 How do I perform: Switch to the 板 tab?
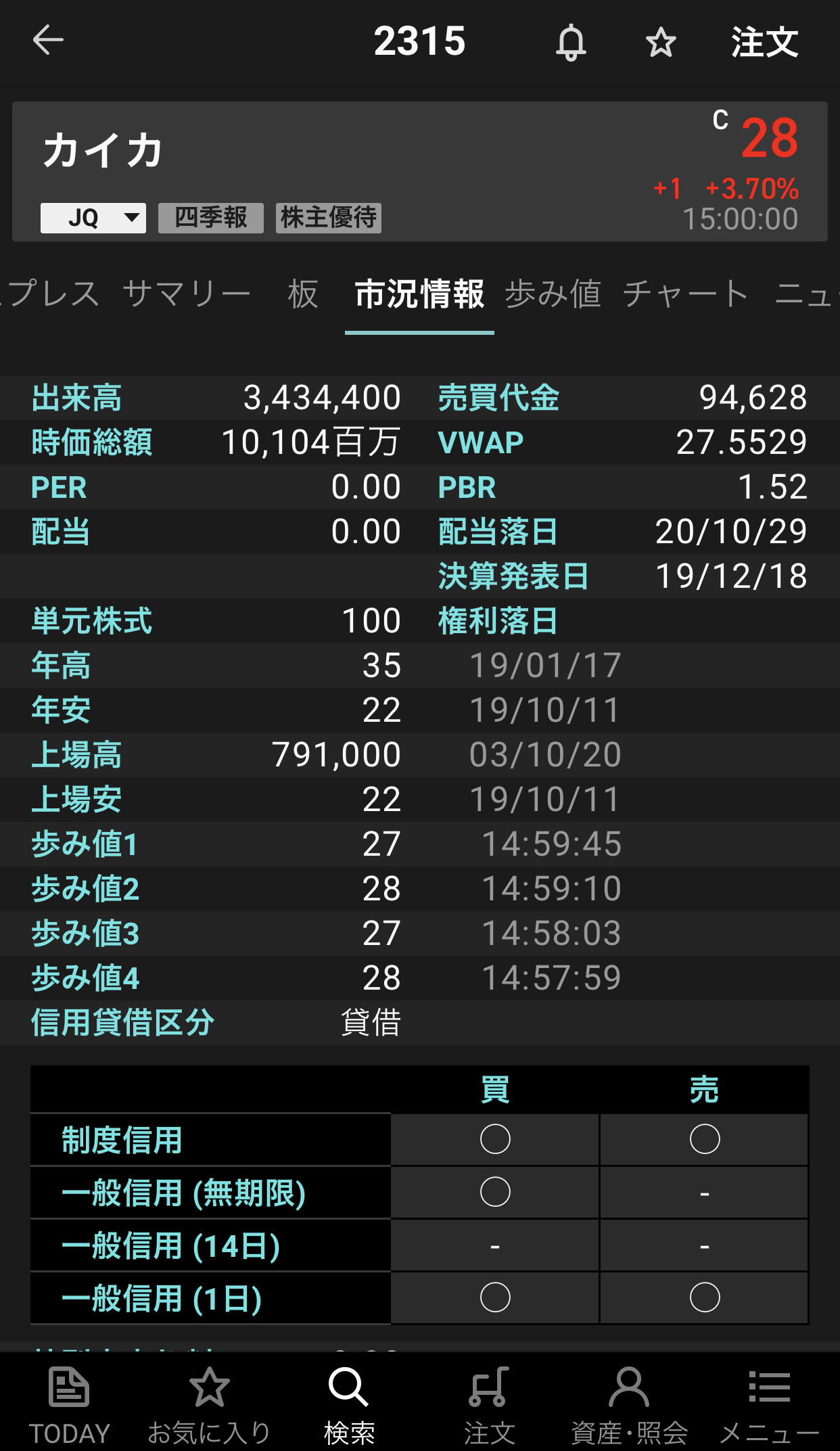[303, 294]
